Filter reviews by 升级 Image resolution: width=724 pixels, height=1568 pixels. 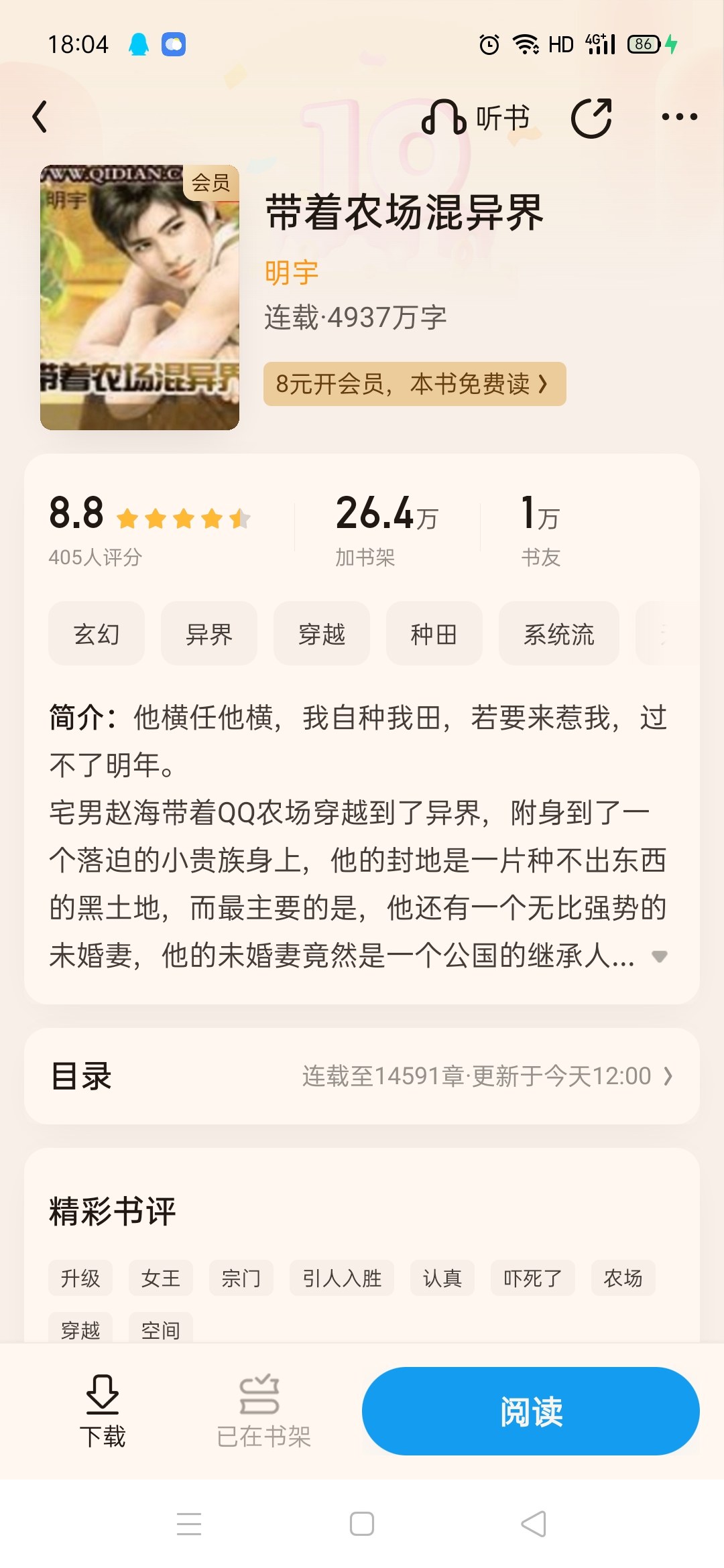80,1279
